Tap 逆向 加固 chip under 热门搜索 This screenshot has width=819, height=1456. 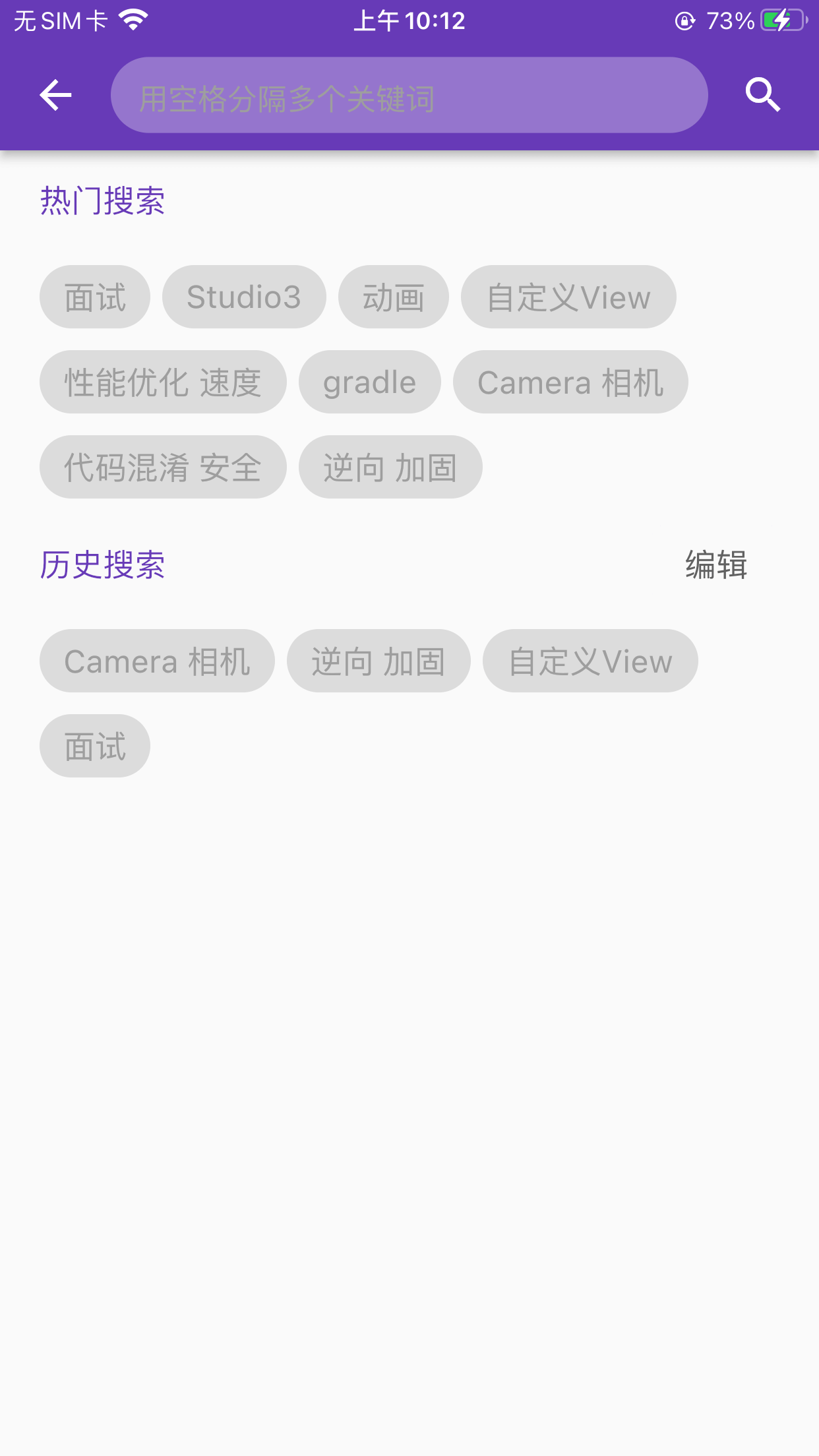click(x=390, y=467)
